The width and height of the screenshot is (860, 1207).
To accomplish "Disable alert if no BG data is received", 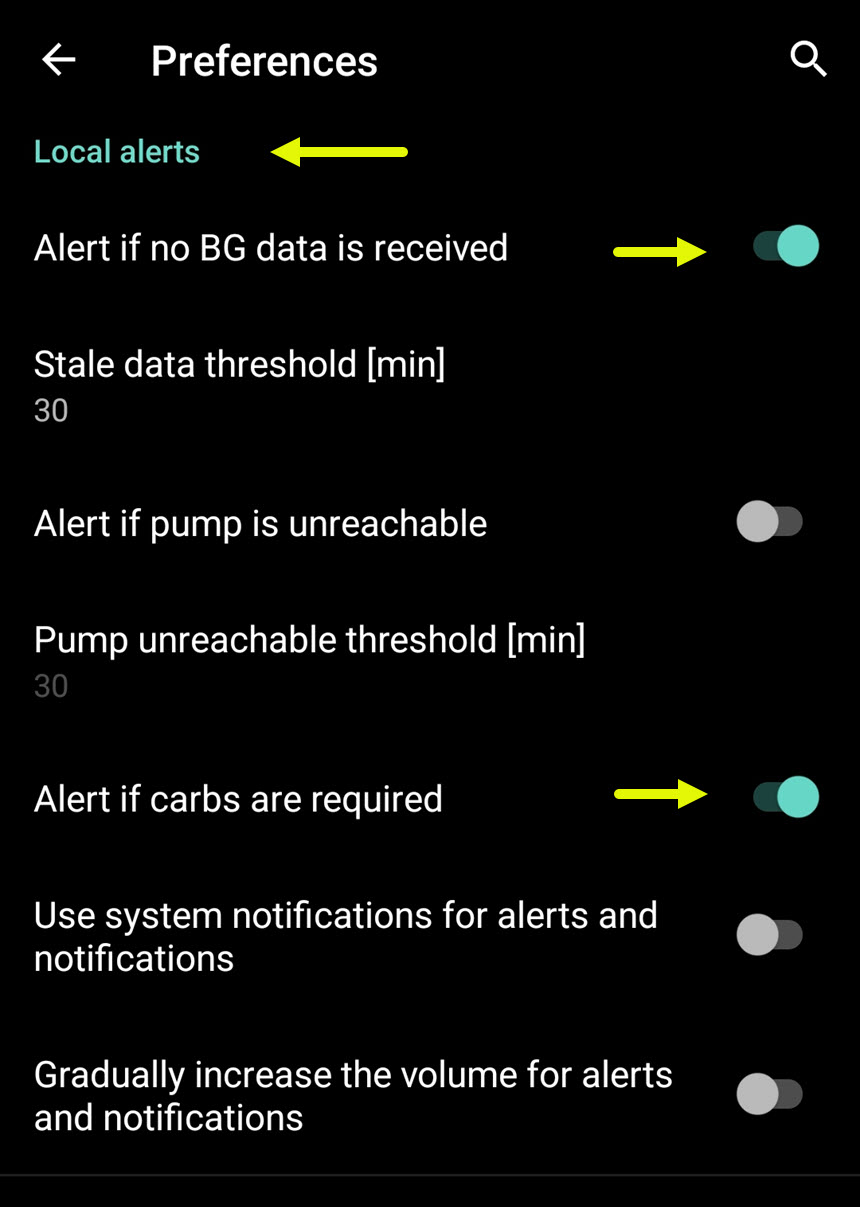I will pos(786,246).
